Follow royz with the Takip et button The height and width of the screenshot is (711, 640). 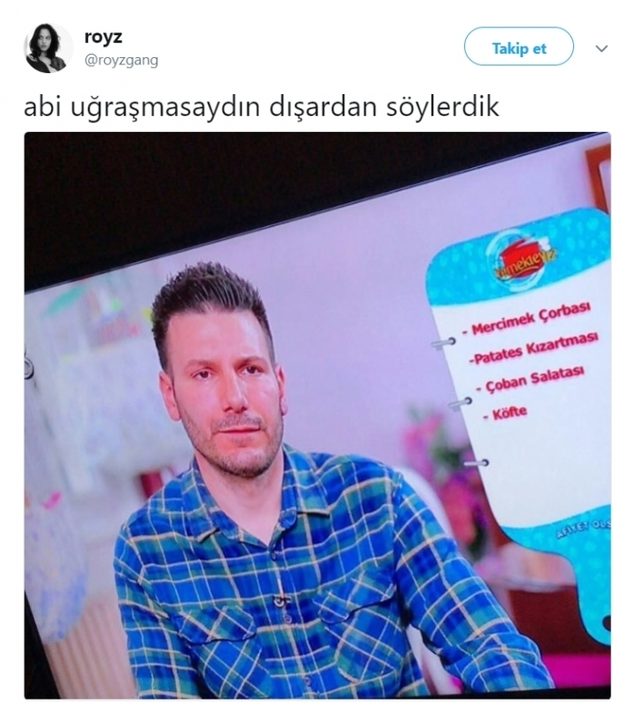pyautogui.click(x=518, y=47)
